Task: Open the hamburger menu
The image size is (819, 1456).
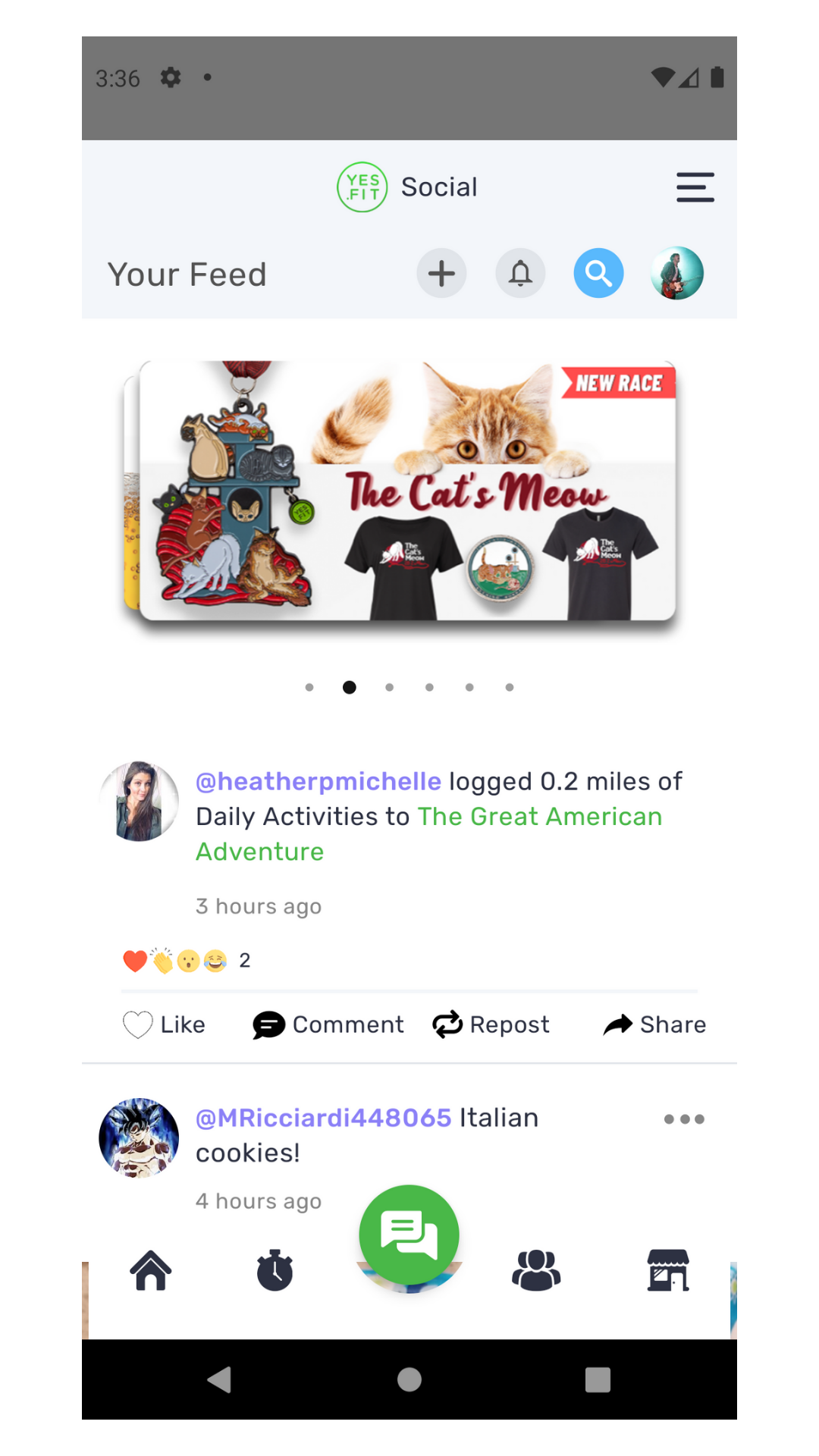Action: click(695, 187)
